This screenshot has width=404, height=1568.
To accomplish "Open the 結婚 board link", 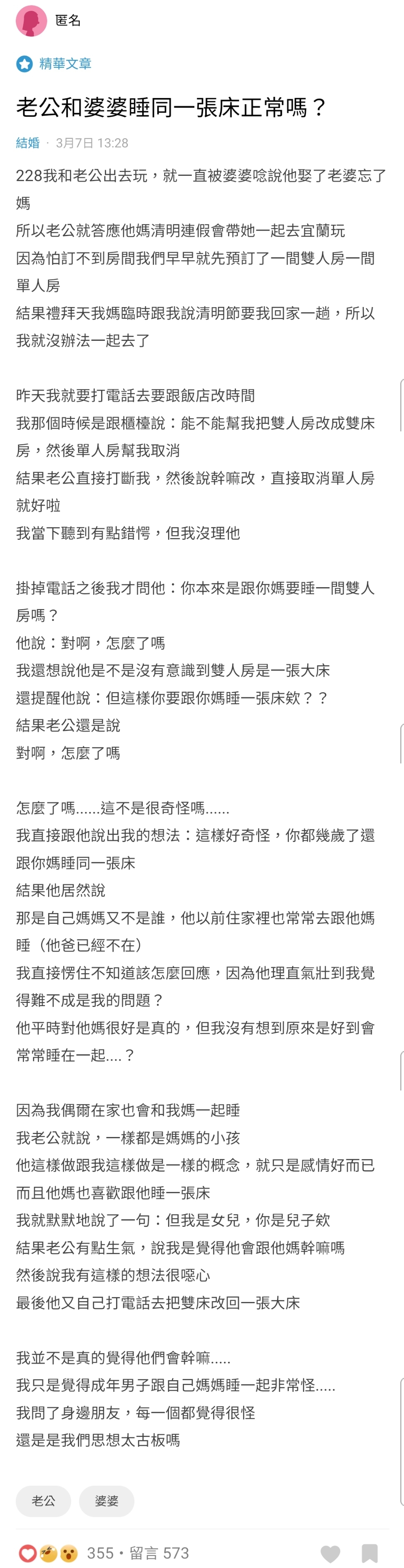I will [27, 143].
